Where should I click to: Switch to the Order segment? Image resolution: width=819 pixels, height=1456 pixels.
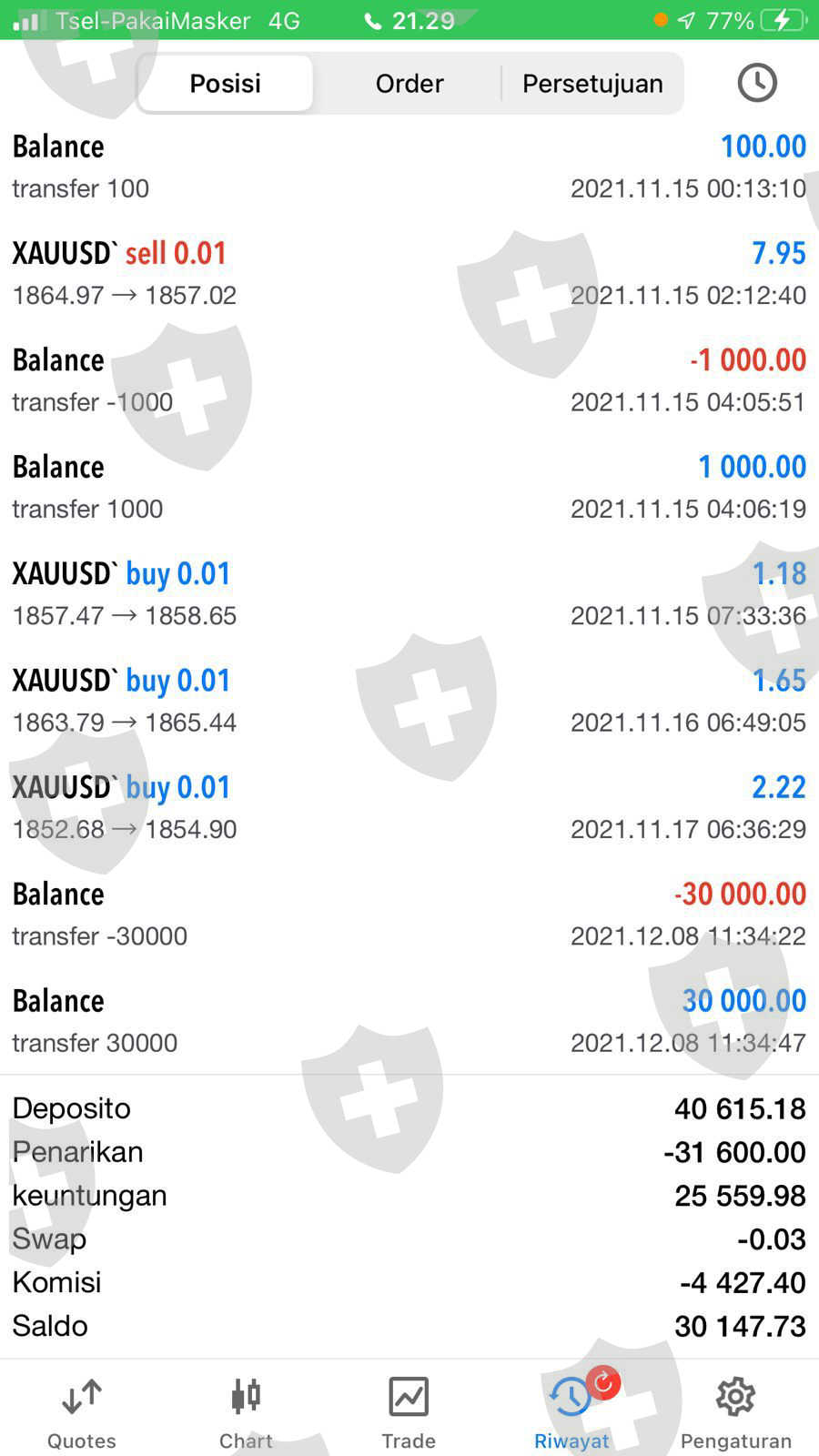[409, 84]
